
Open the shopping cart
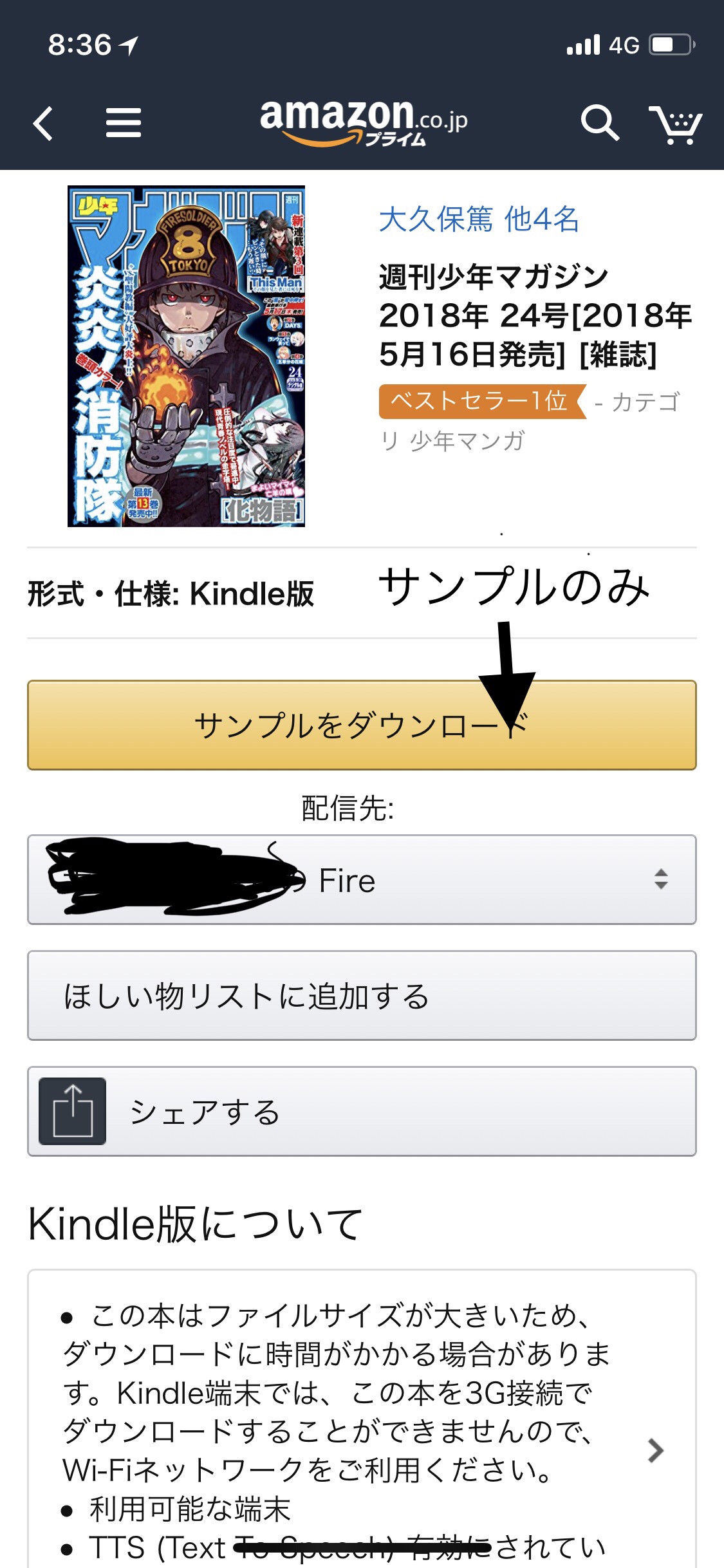coord(675,124)
